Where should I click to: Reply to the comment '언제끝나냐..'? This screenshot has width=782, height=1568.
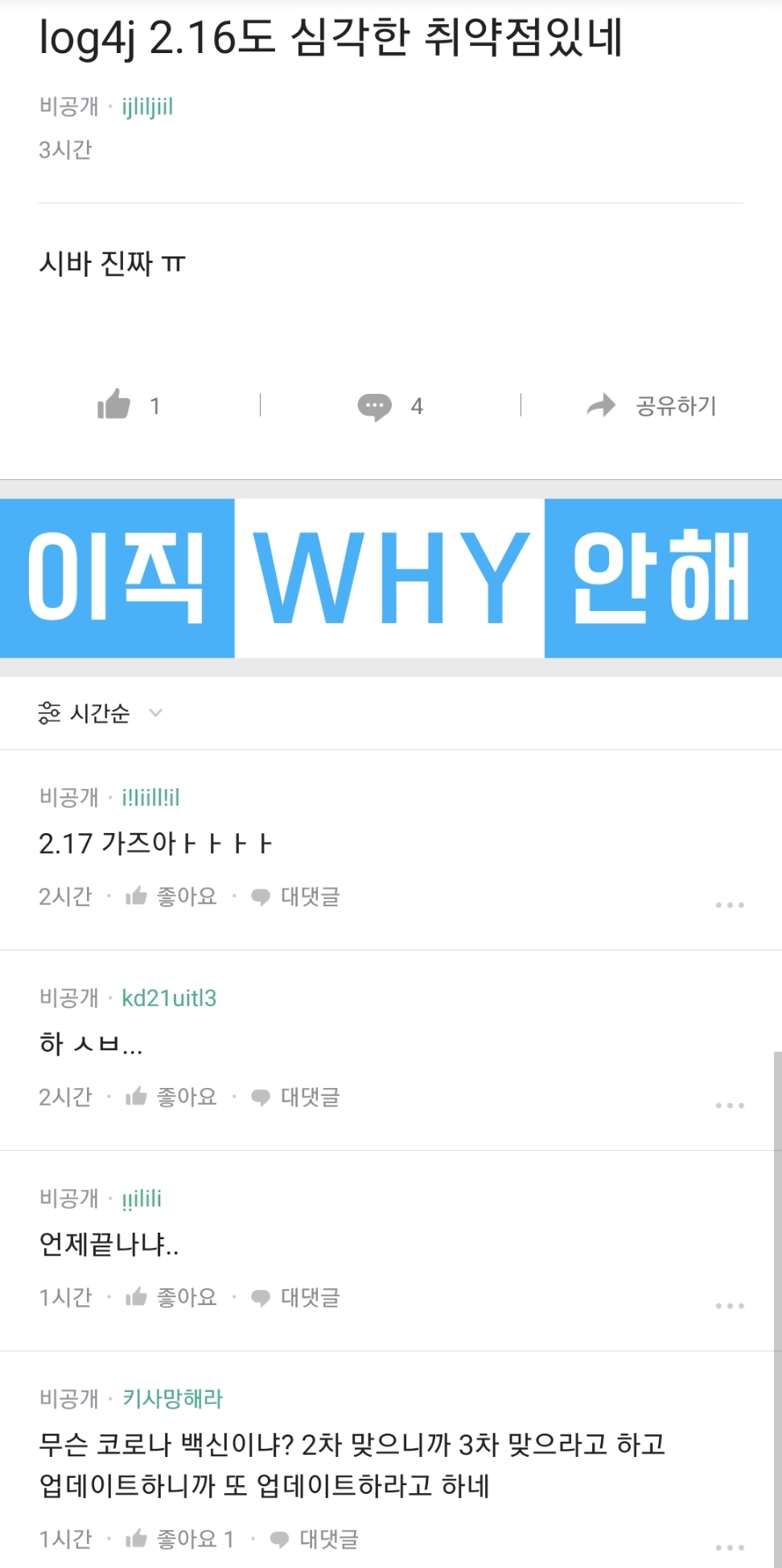295,1297
